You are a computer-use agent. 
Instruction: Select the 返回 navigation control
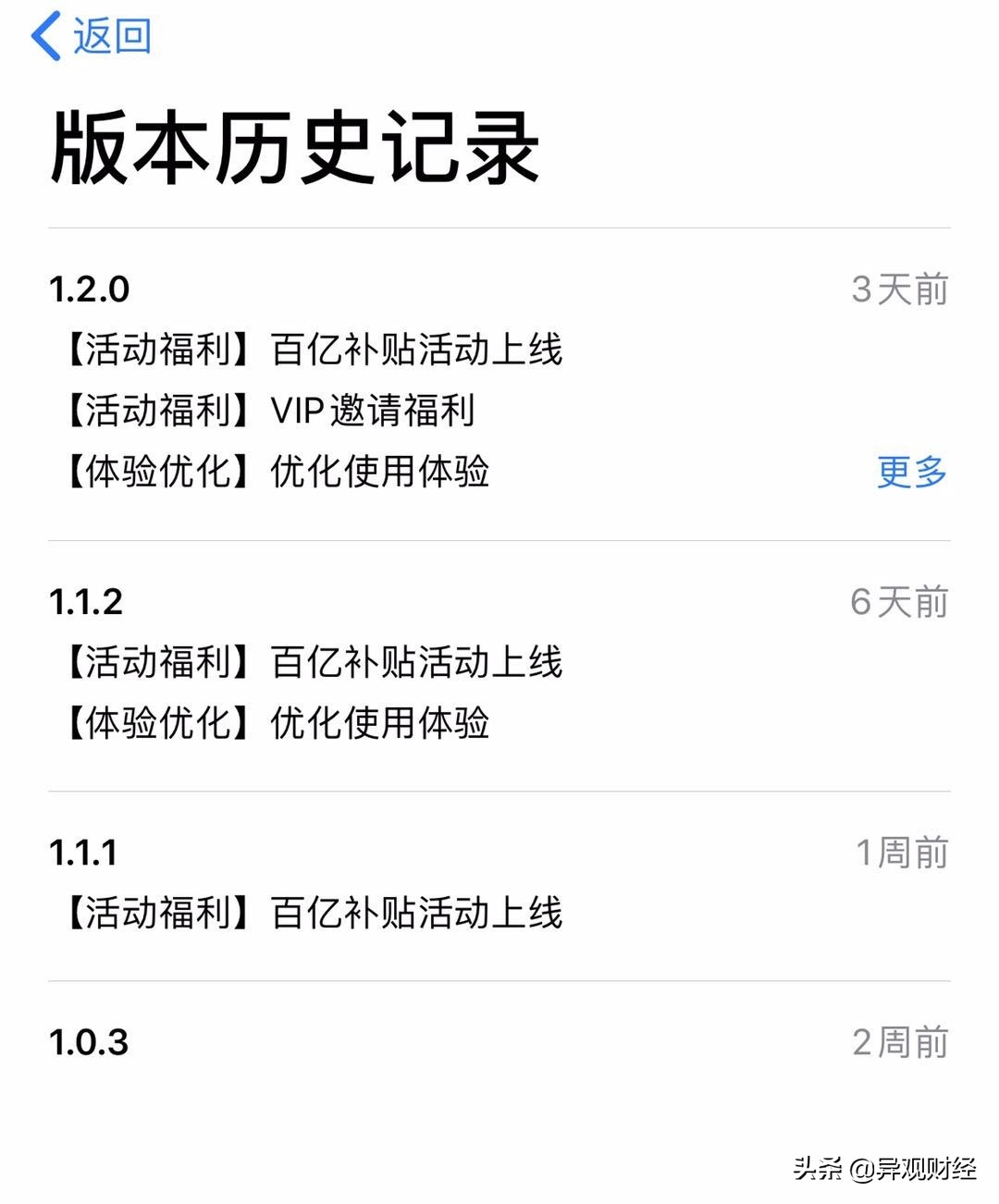[x=92, y=35]
